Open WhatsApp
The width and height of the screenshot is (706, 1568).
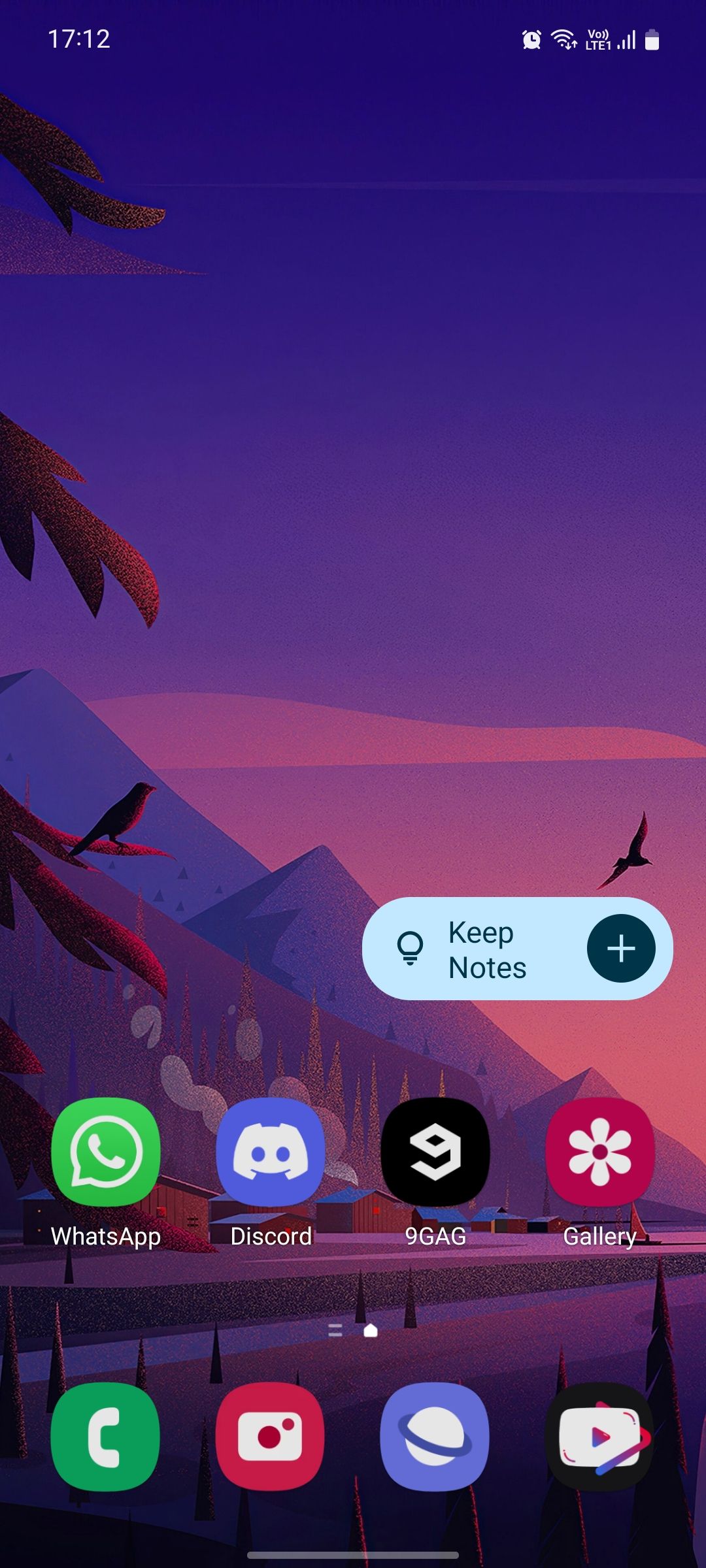tap(105, 1152)
